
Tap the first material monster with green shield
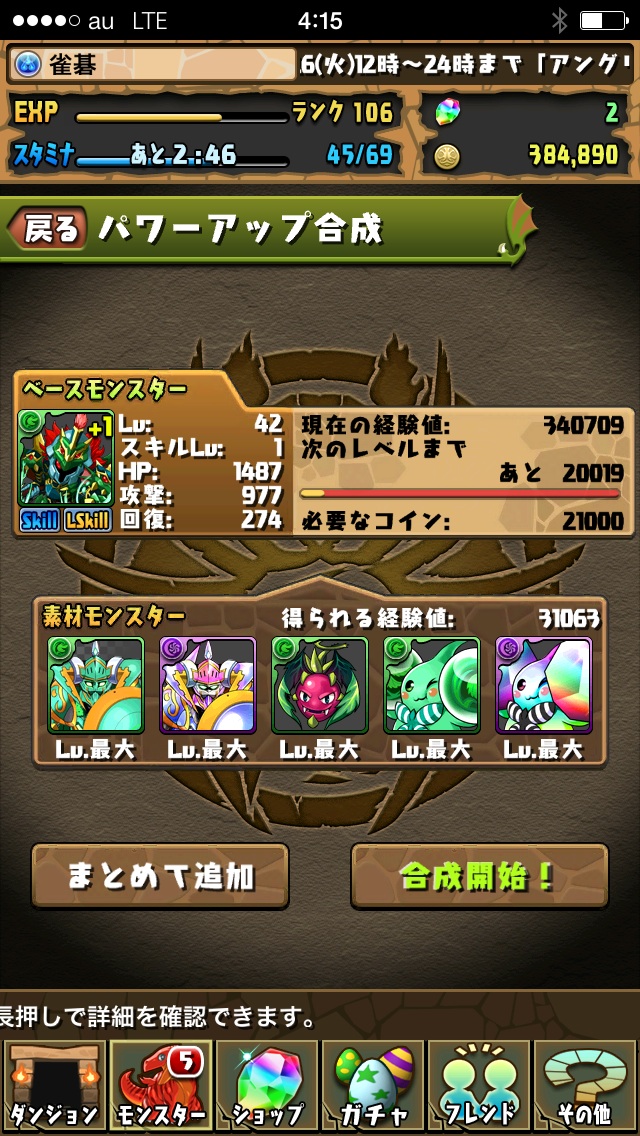point(96,685)
